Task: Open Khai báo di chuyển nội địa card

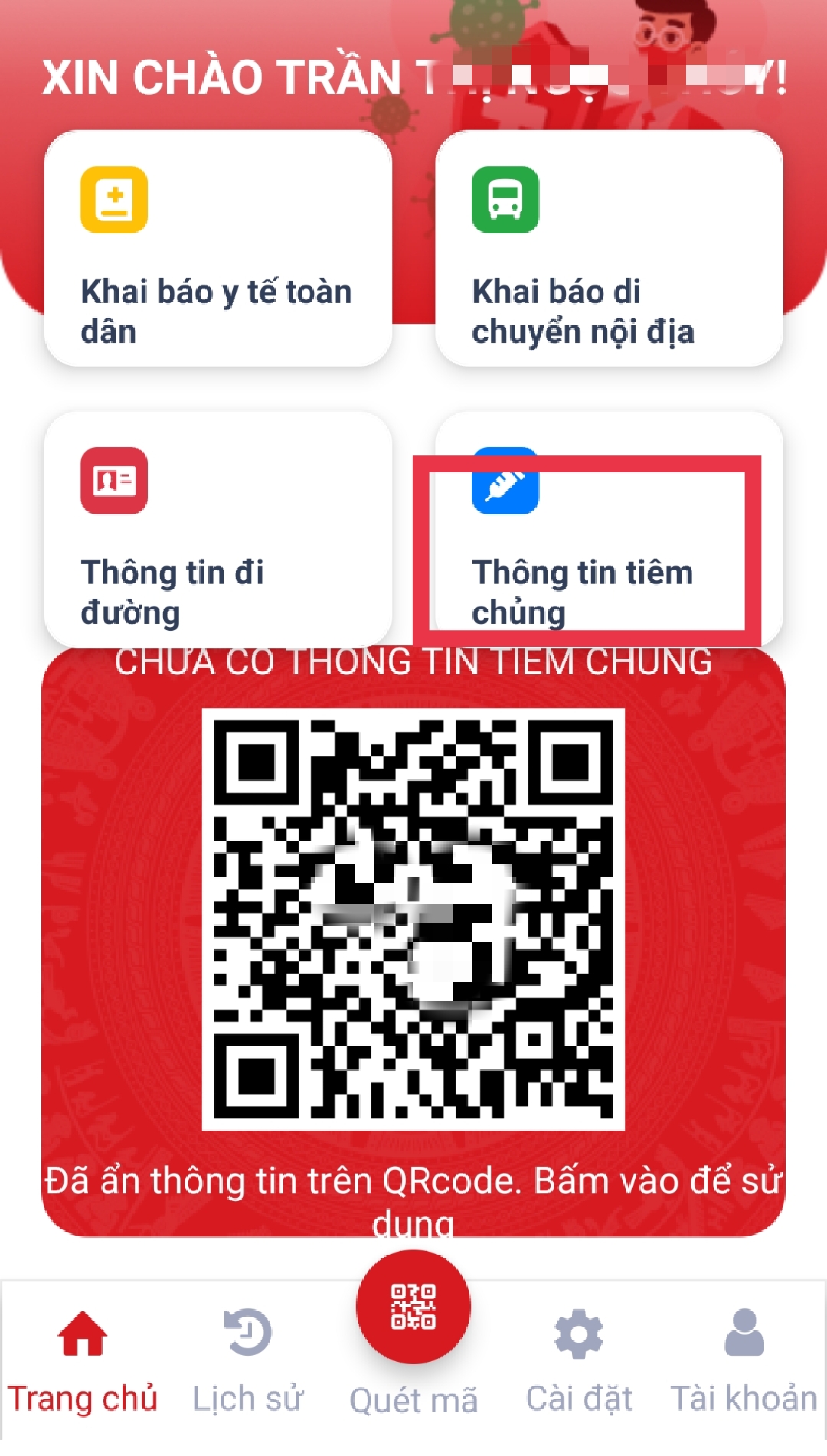Action: pyautogui.click(x=609, y=249)
